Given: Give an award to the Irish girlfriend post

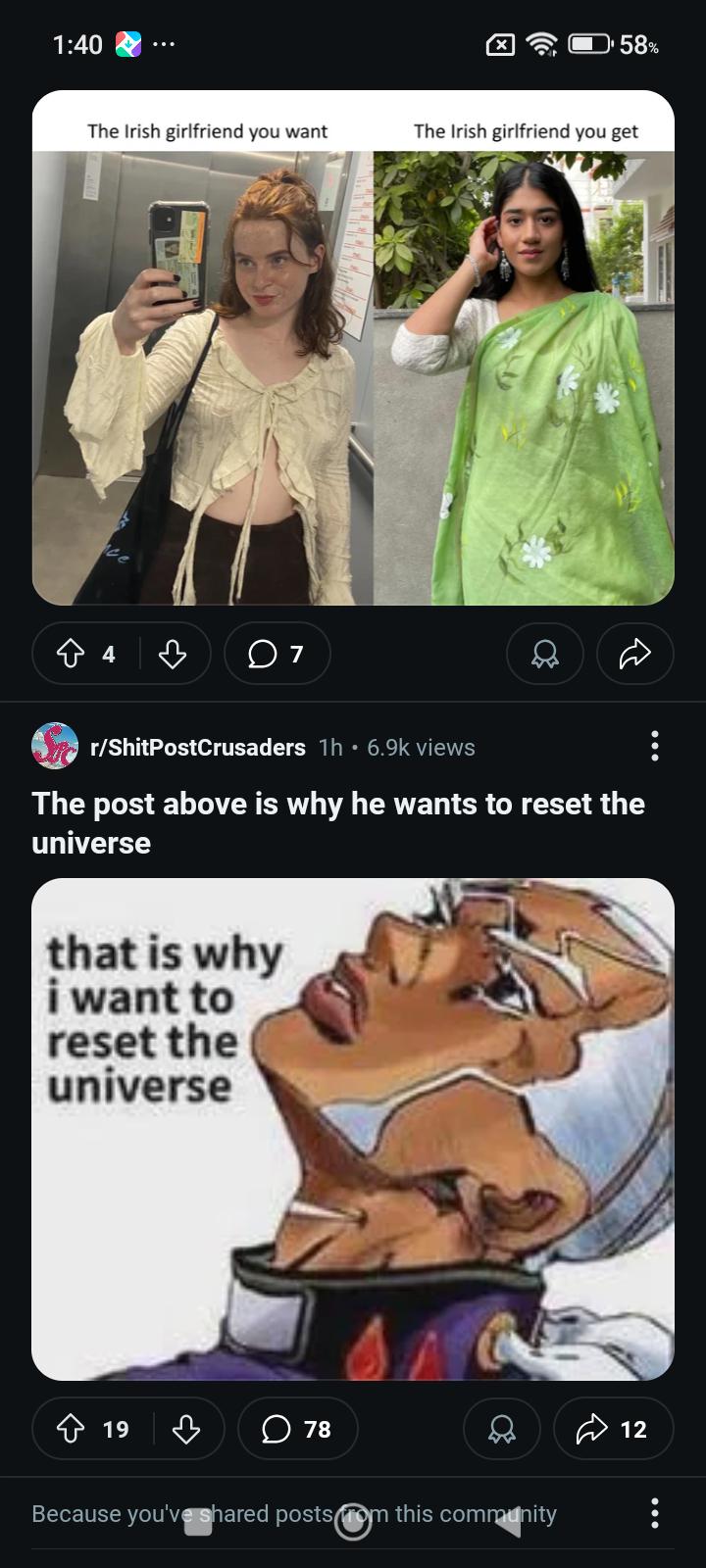Looking at the screenshot, I should click(545, 654).
